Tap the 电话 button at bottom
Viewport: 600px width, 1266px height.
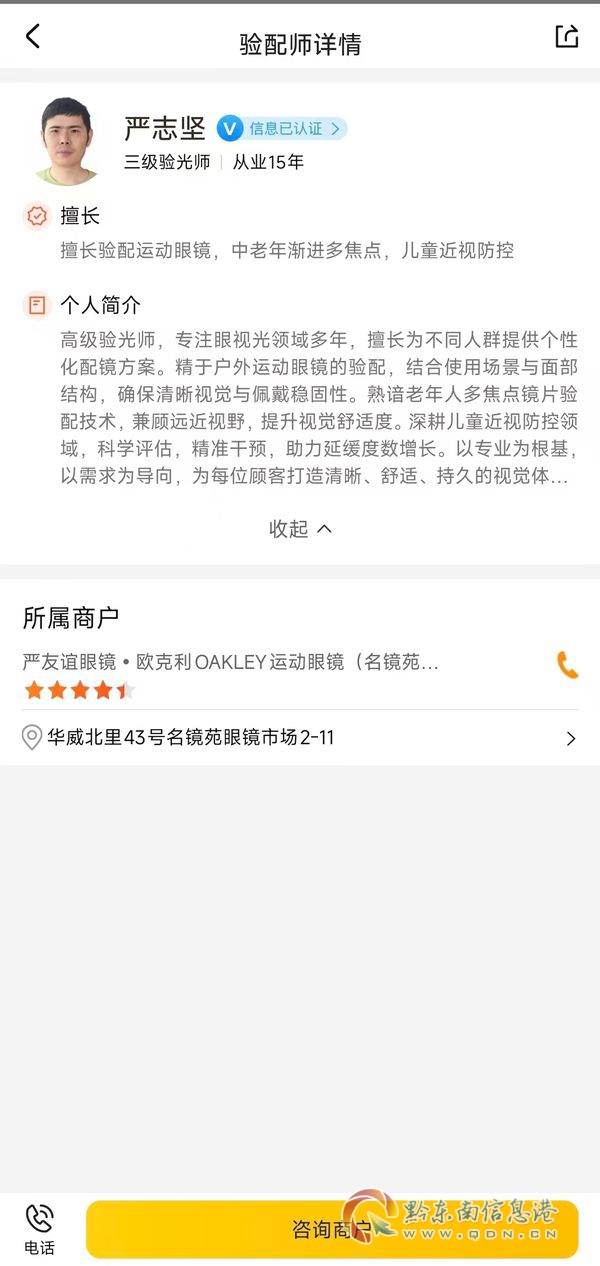[x=40, y=1229]
